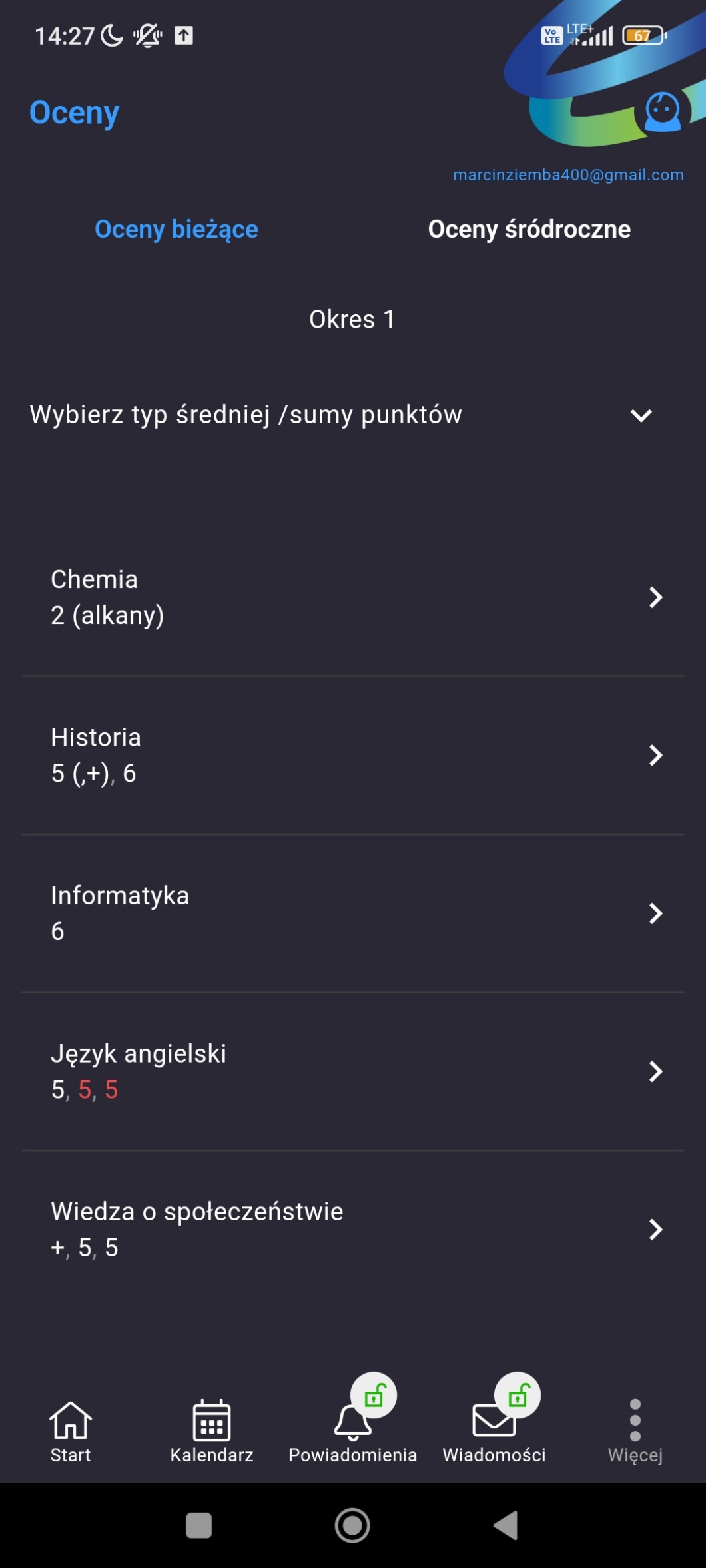Show Język angielski grades
This screenshot has height=1568, width=706.
coord(352,1071)
